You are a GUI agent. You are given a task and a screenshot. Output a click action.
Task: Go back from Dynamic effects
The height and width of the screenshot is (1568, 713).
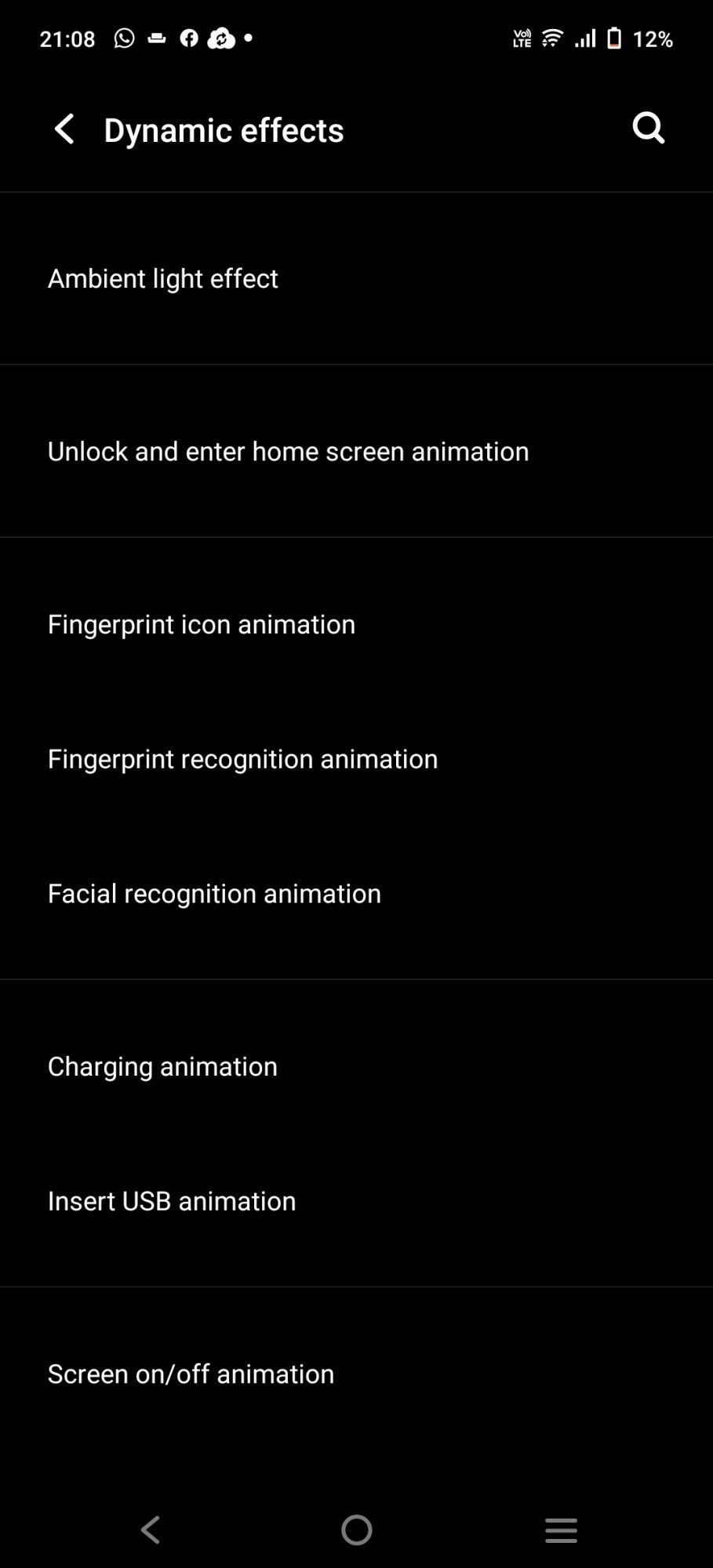(64, 129)
